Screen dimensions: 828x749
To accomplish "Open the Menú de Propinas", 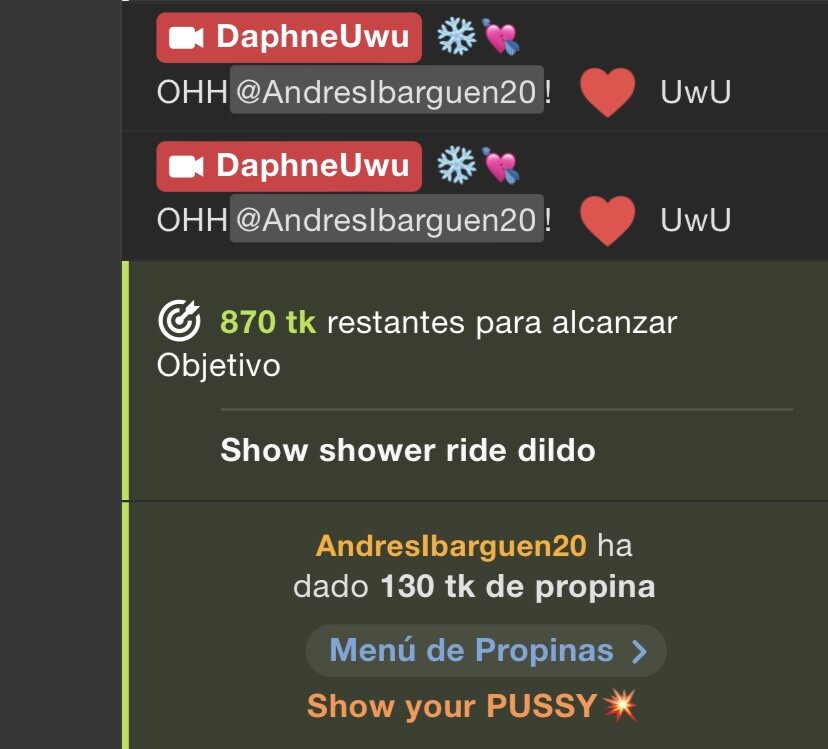I will click(486, 652).
